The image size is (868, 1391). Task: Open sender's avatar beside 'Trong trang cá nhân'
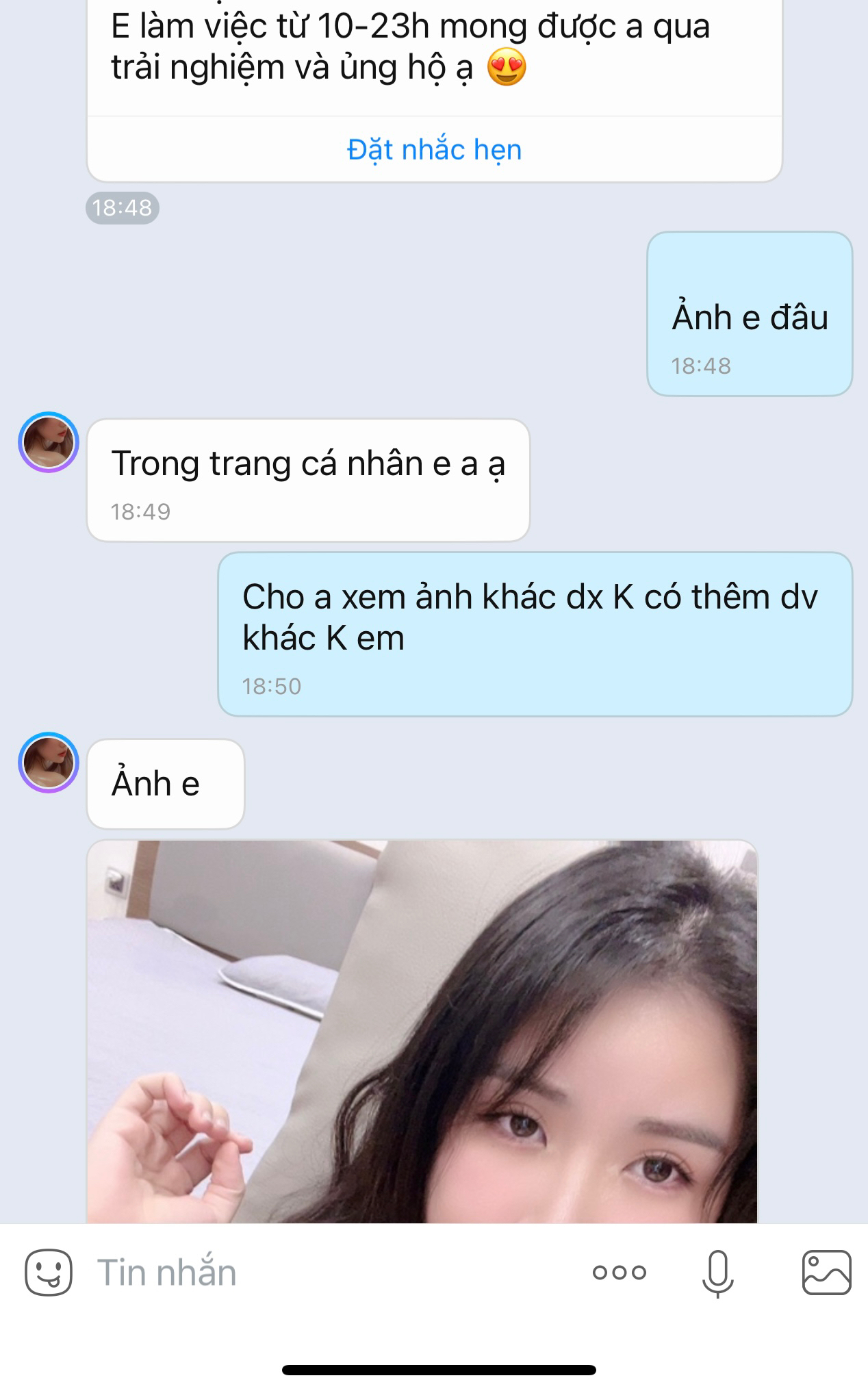49,442
